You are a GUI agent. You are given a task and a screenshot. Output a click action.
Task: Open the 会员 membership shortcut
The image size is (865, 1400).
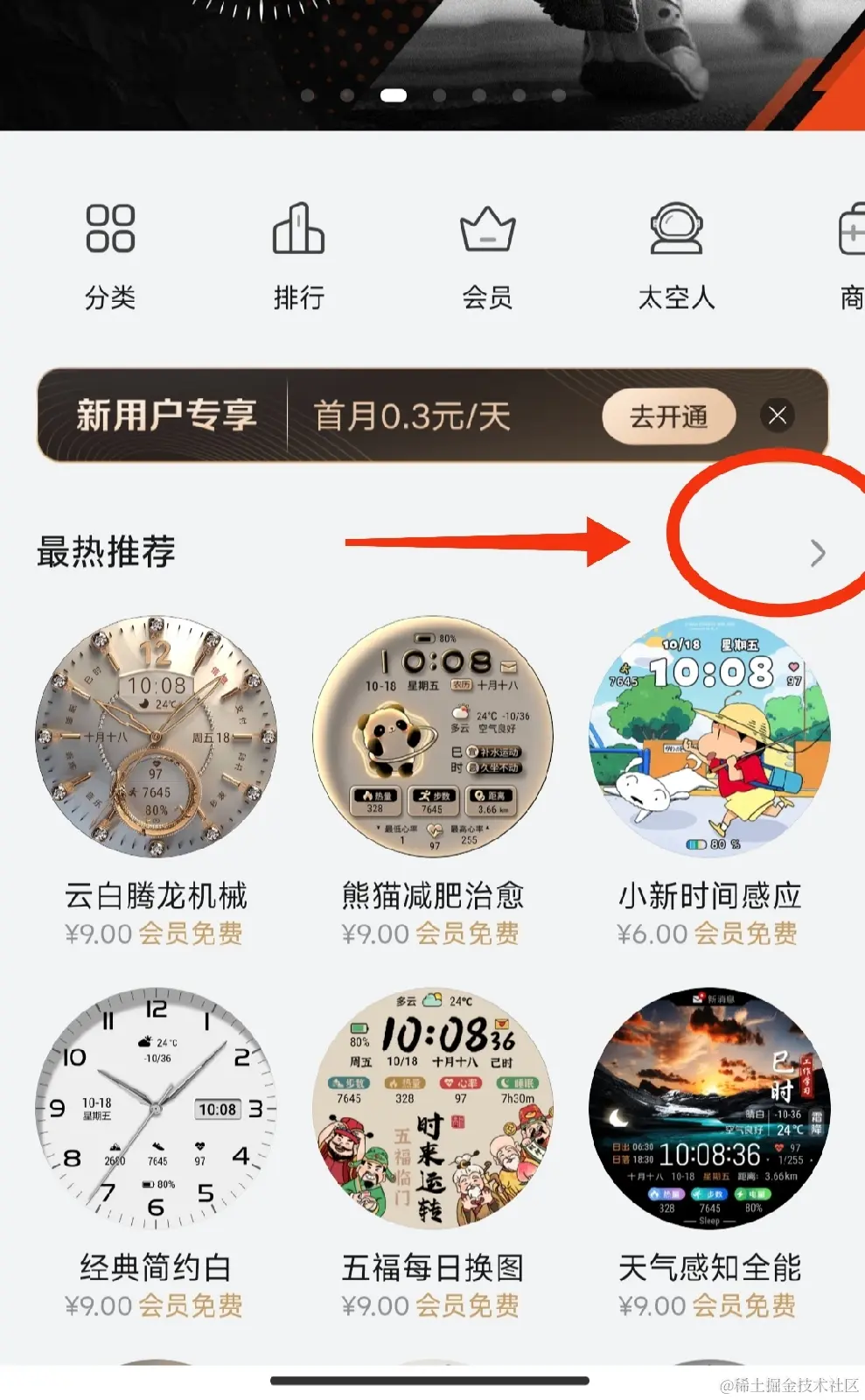tap(487, 254)
